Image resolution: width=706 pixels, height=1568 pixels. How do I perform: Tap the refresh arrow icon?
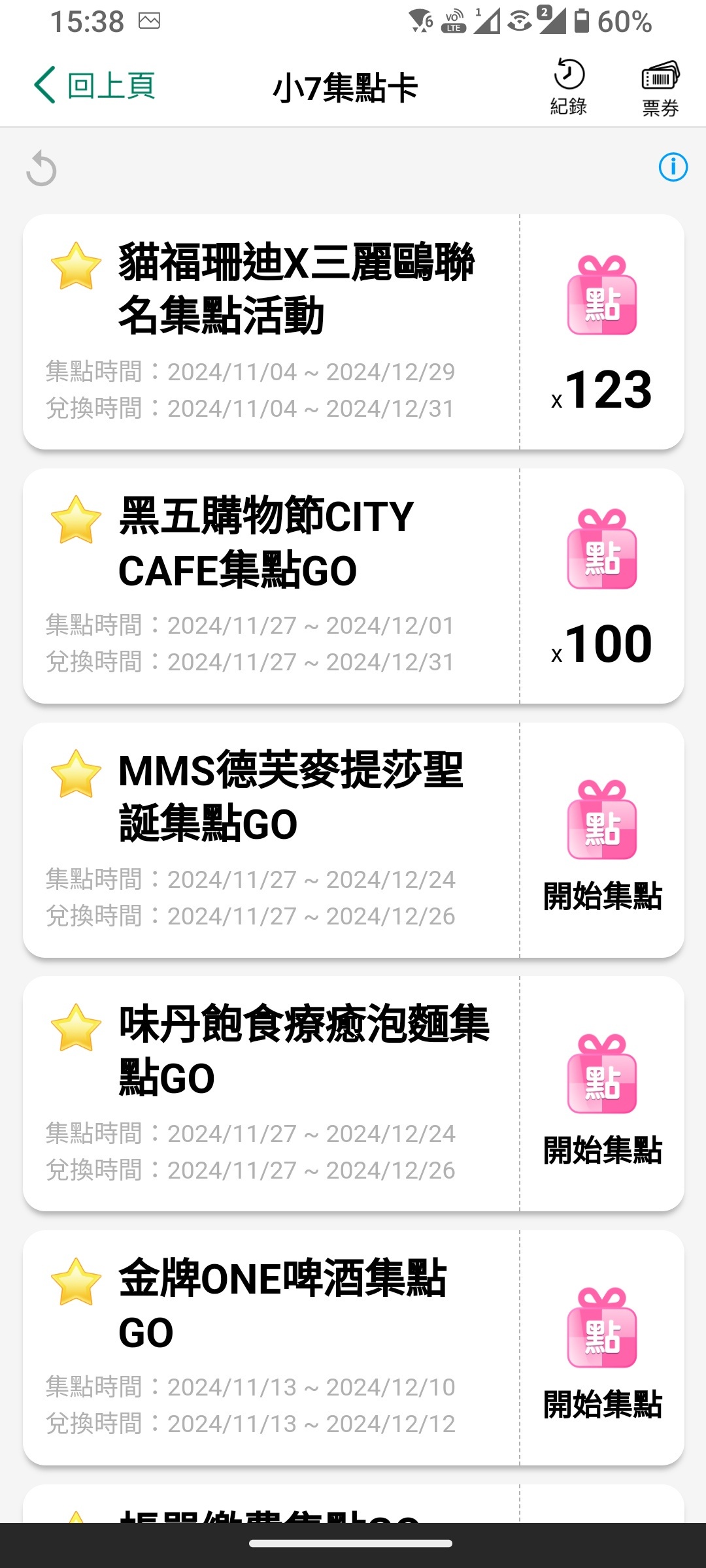click(41, 169)
